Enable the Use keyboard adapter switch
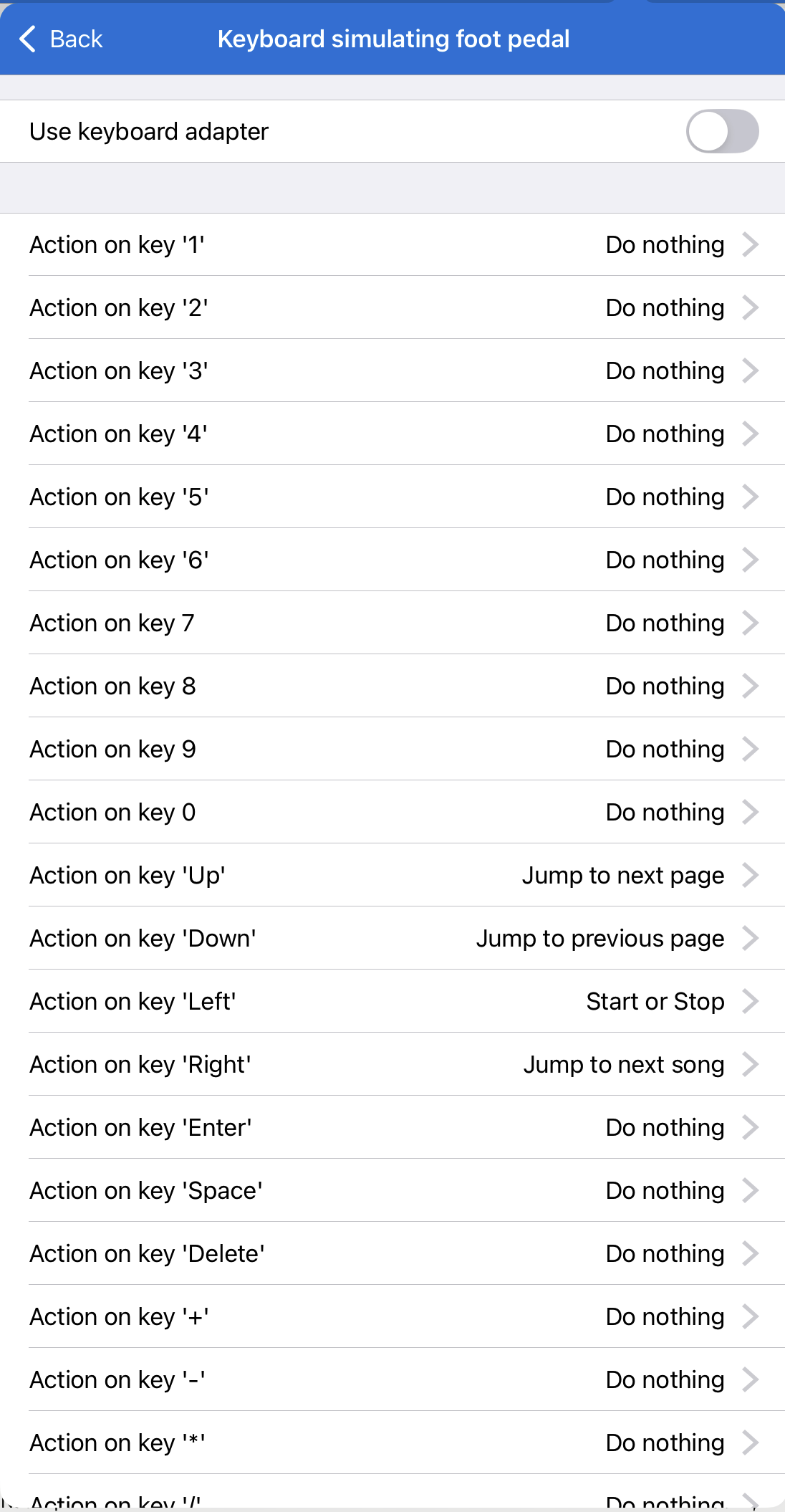 click(722, 132)
